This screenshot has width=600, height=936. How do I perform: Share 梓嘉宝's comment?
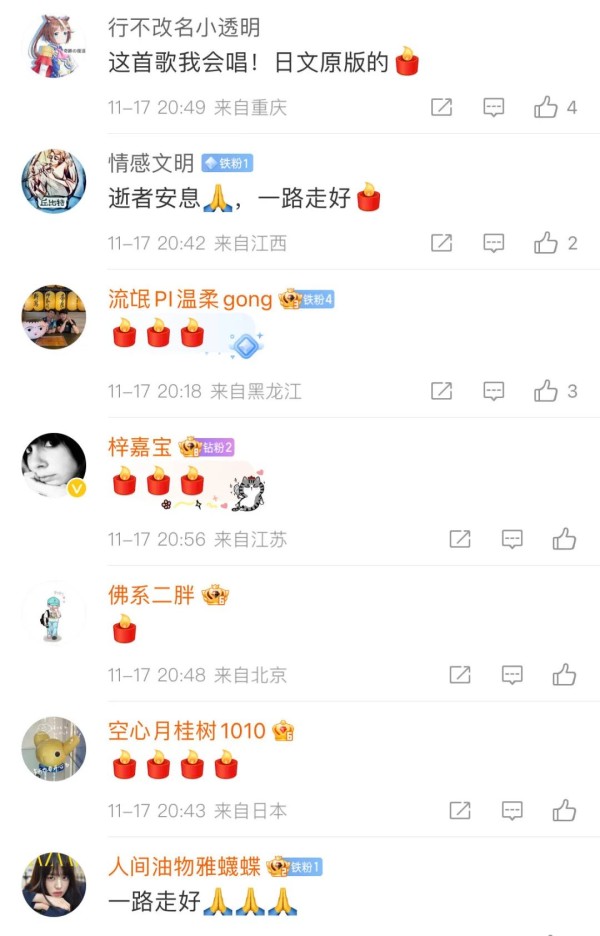pos(460,539)
